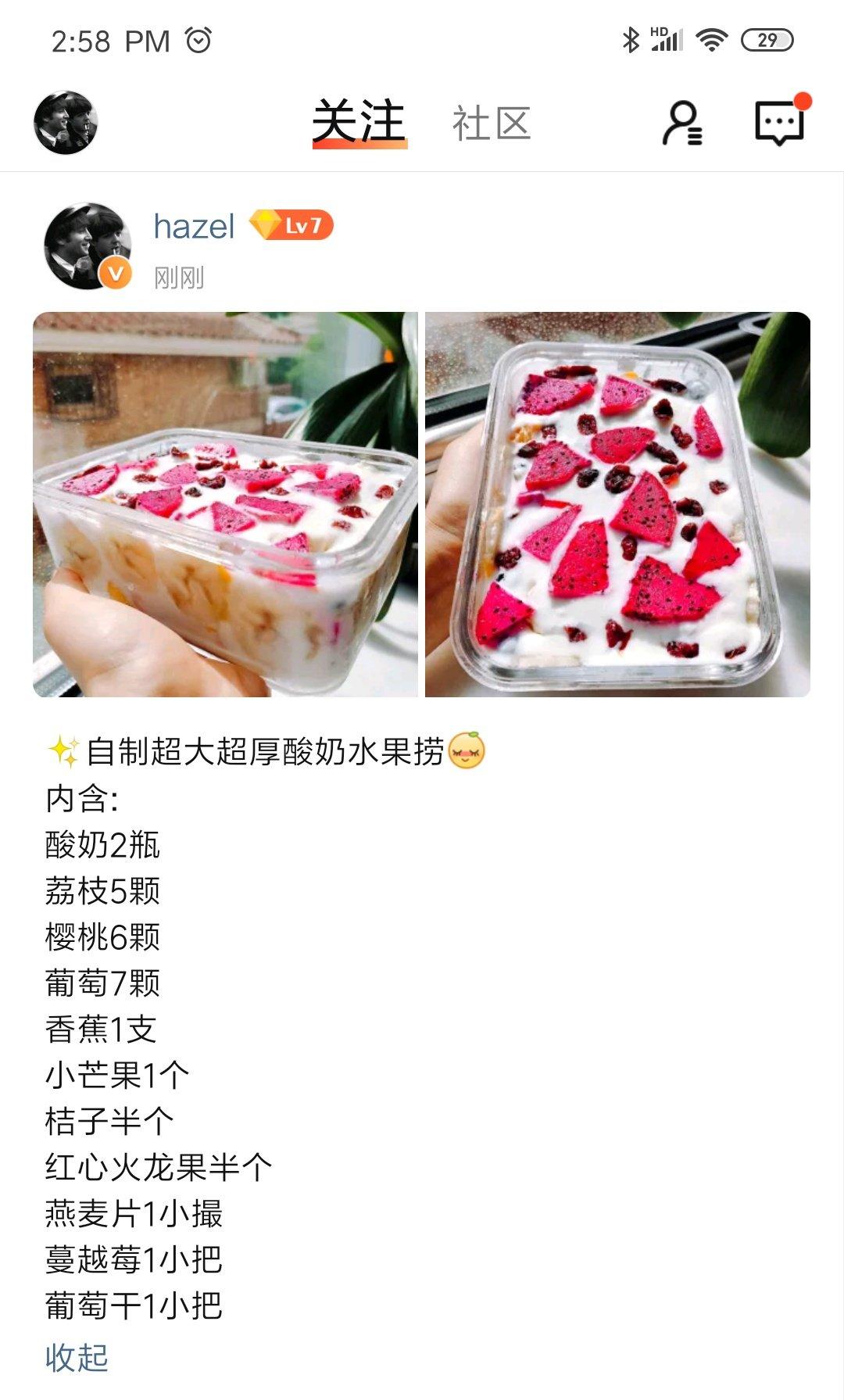Screen dimensions: 844x1400
Task: Open hazel's avatar on the post
Action: tap(87, 246)
